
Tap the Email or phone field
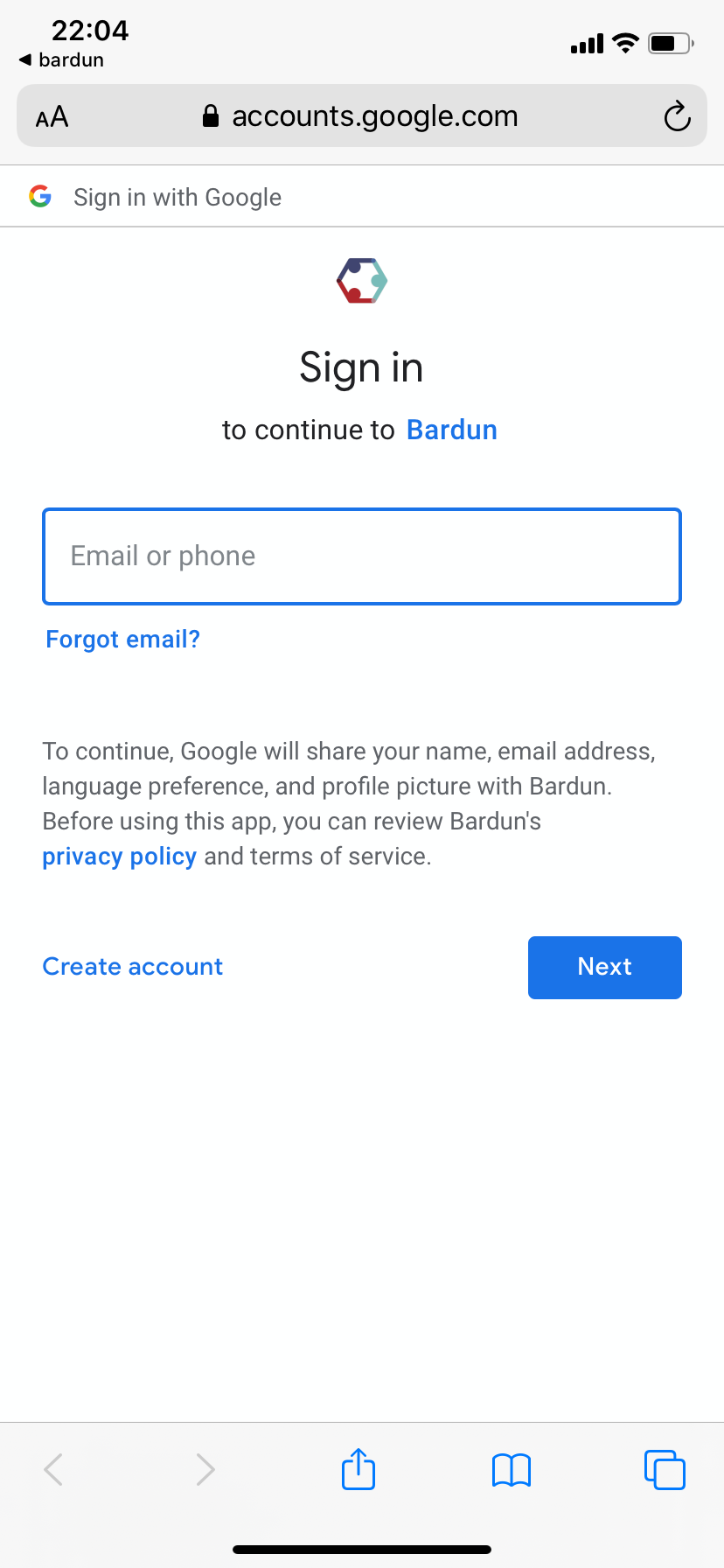click(x=362, y=556)
